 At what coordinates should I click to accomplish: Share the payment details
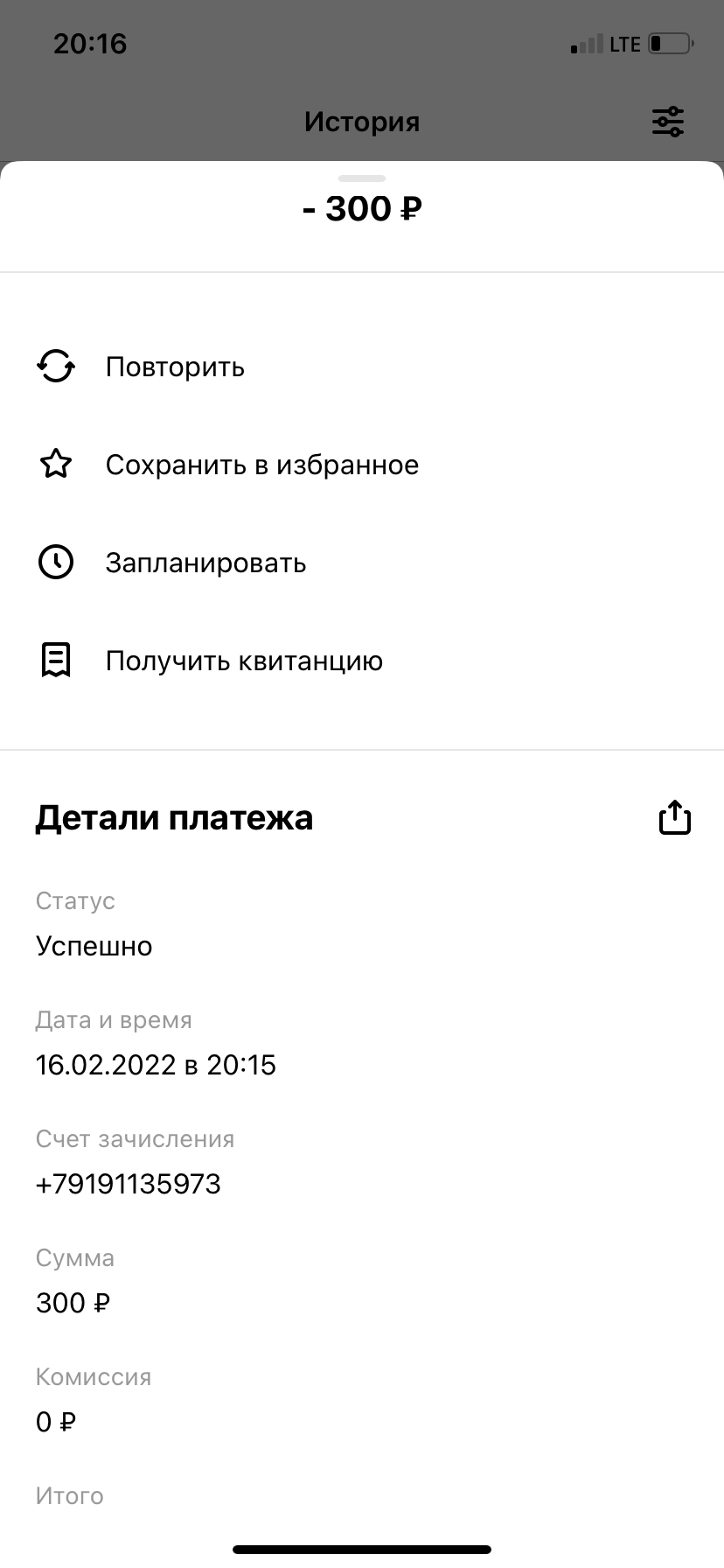pos(674,817)
